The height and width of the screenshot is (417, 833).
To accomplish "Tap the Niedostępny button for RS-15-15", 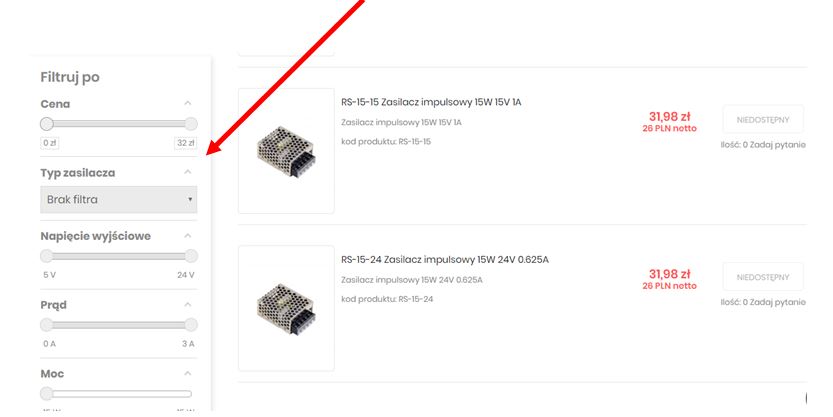I will click(762, 119).
